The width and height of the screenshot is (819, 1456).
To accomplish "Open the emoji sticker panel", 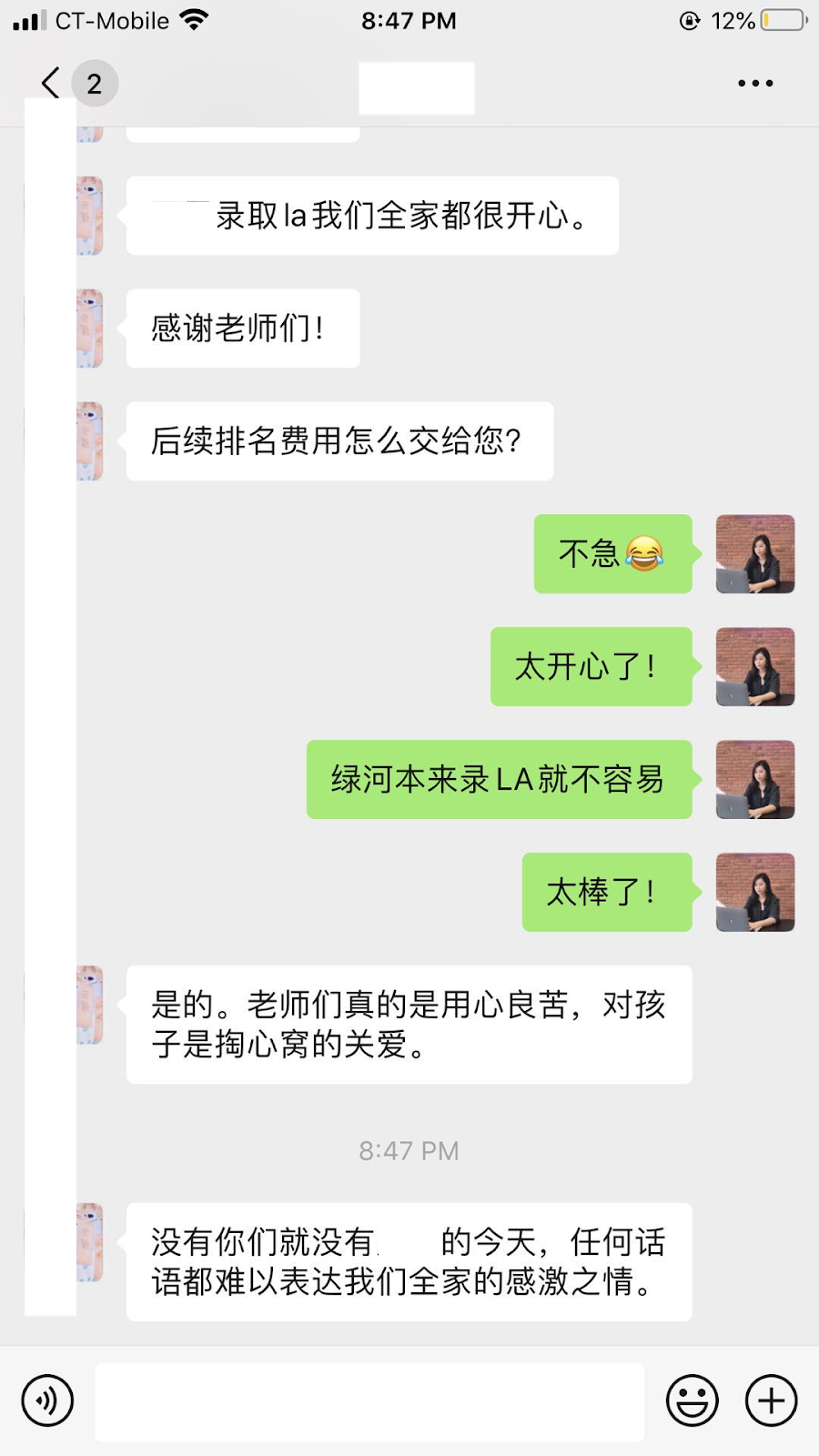I will pos(693,1400).
